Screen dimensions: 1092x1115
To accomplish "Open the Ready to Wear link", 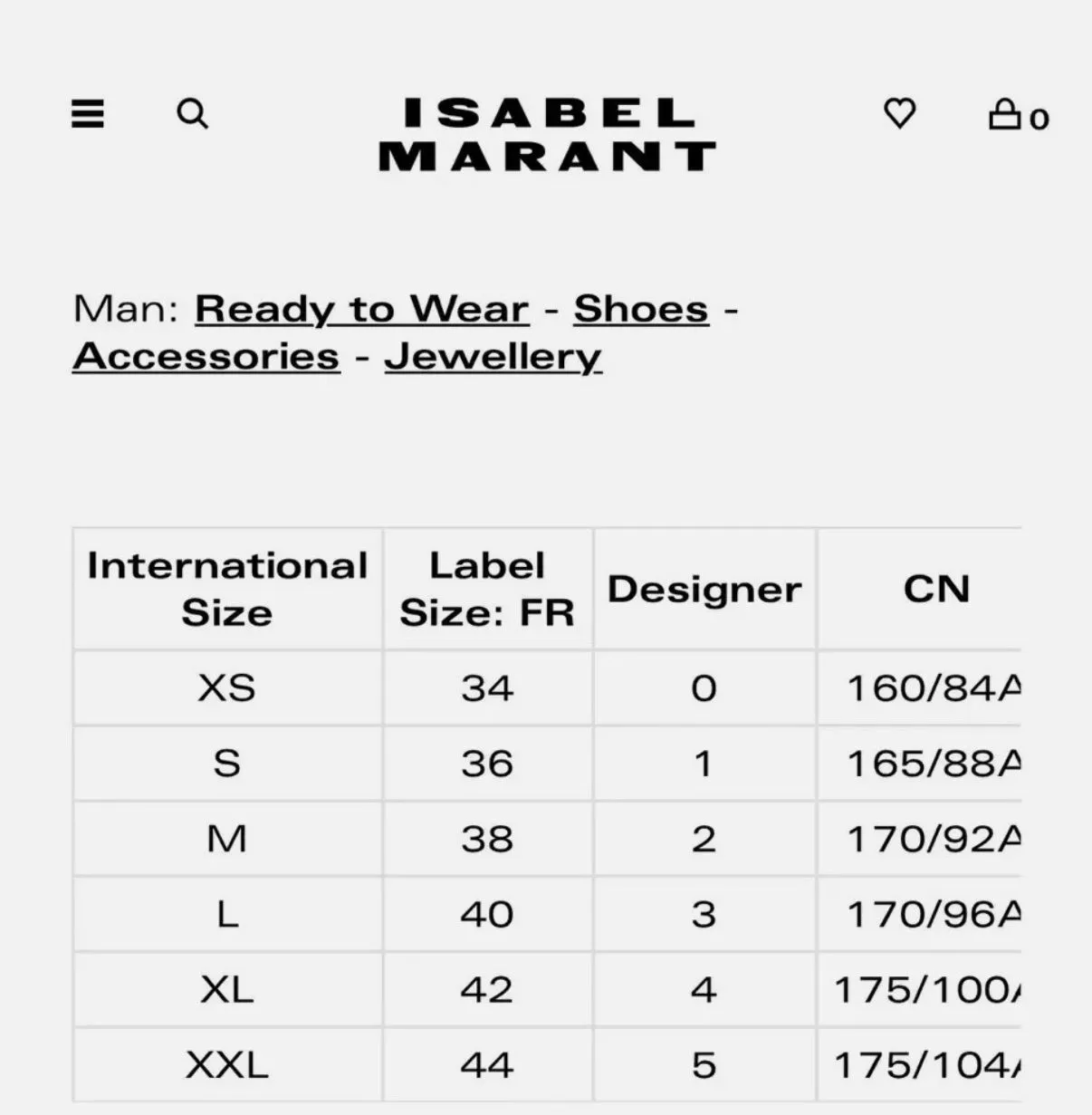I will pyautogui.click(x=361, y=309).
